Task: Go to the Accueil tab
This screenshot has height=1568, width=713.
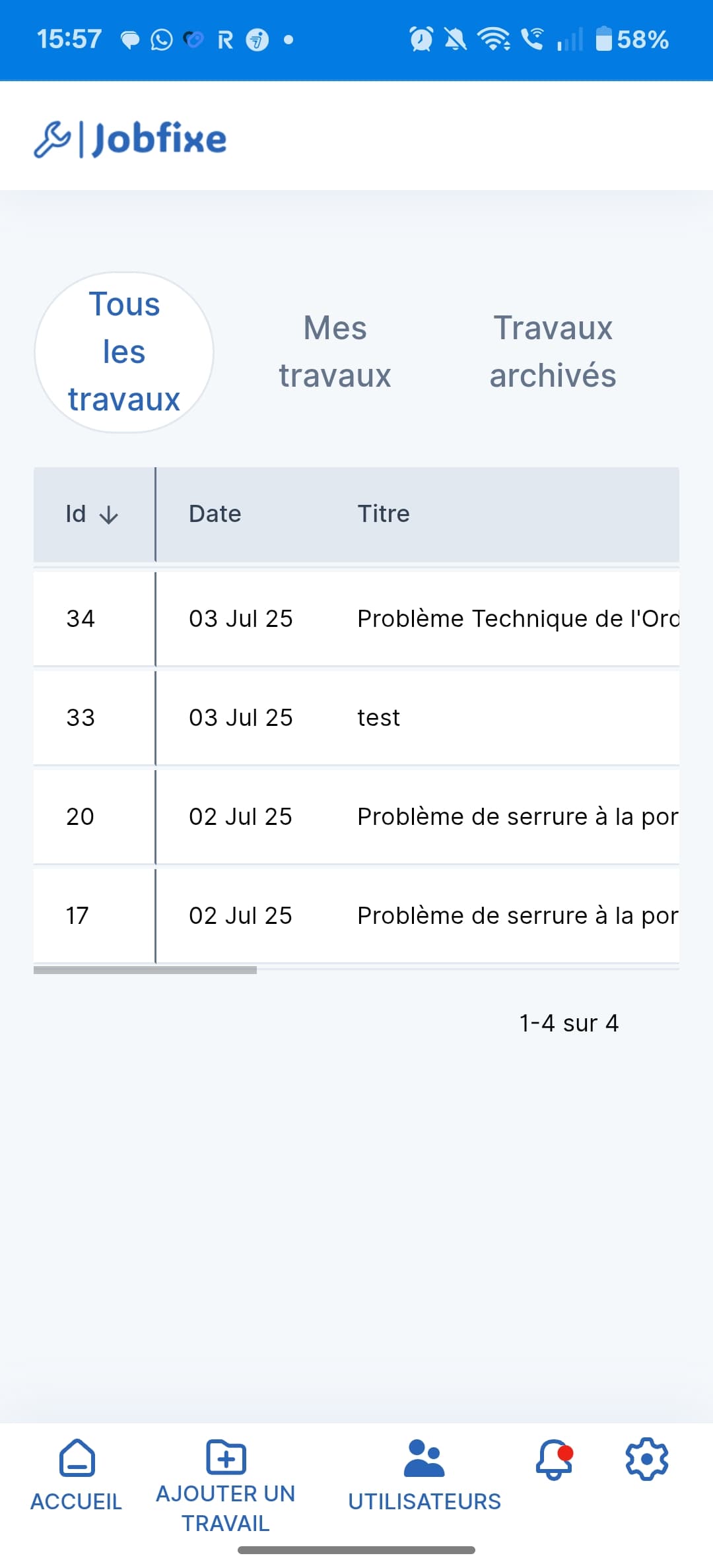Action: [77, 1476]
